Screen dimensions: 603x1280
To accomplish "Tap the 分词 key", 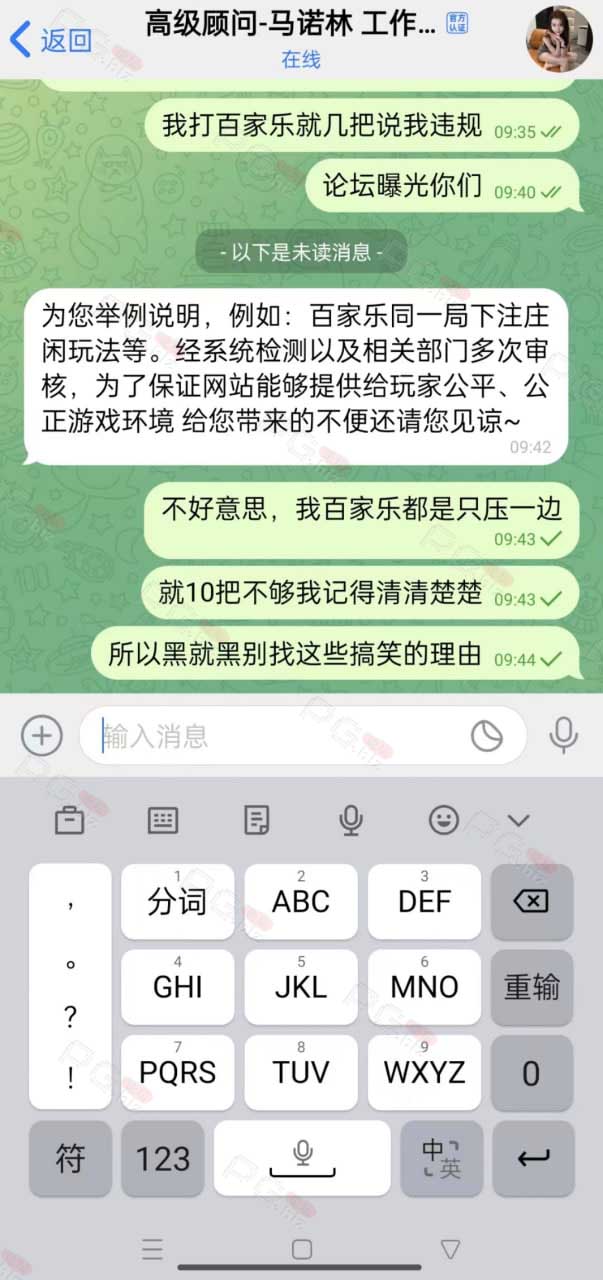I will 177,902.
